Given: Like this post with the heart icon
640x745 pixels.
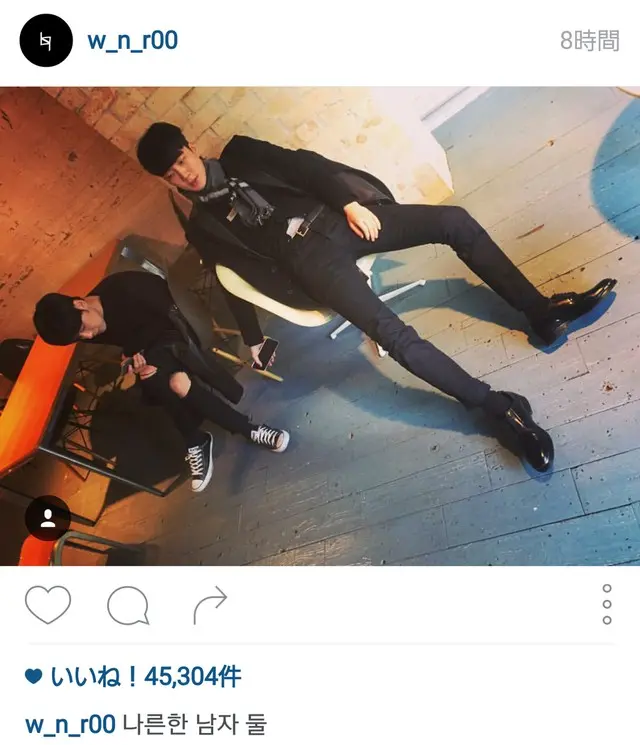Looking at the screenshot, I should coord(48,605).
